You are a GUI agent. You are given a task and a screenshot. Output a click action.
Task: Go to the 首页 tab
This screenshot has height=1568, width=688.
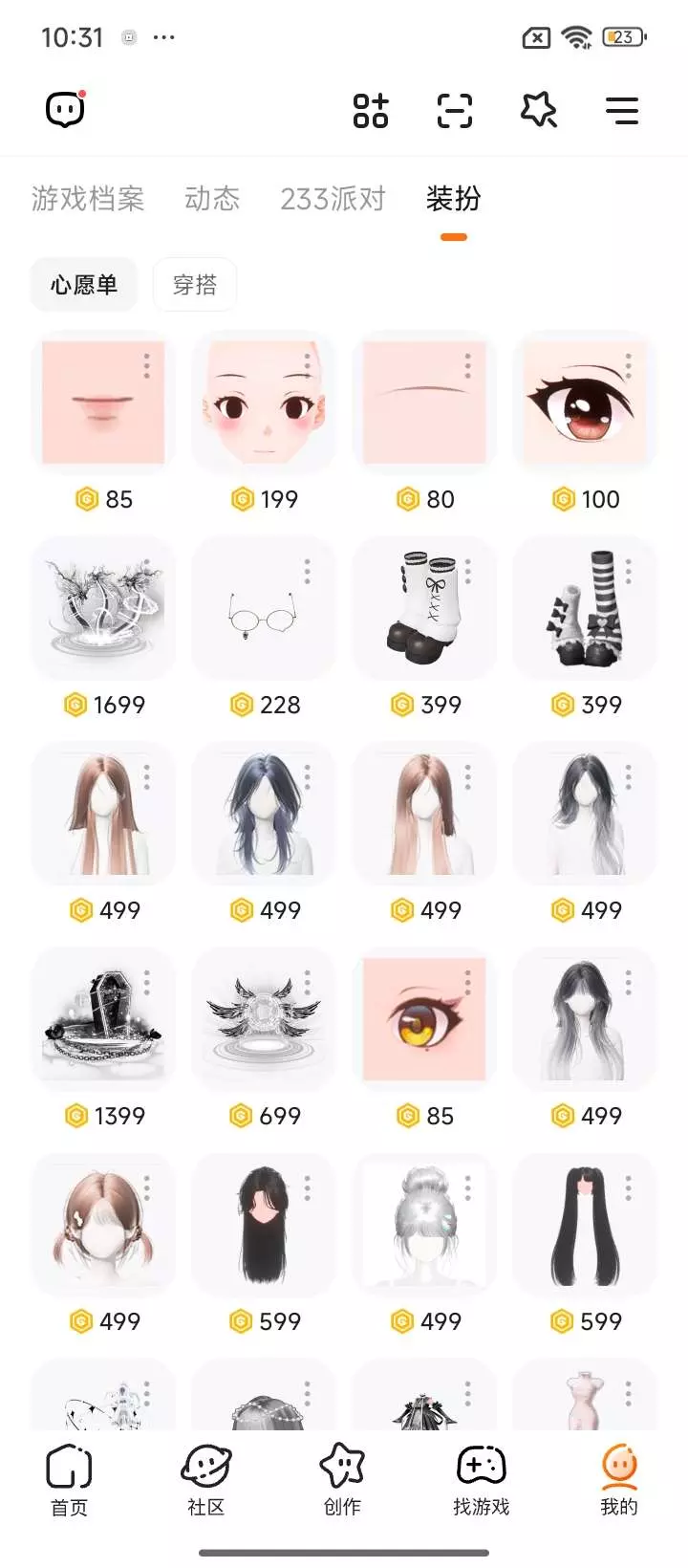(69, 1480)
